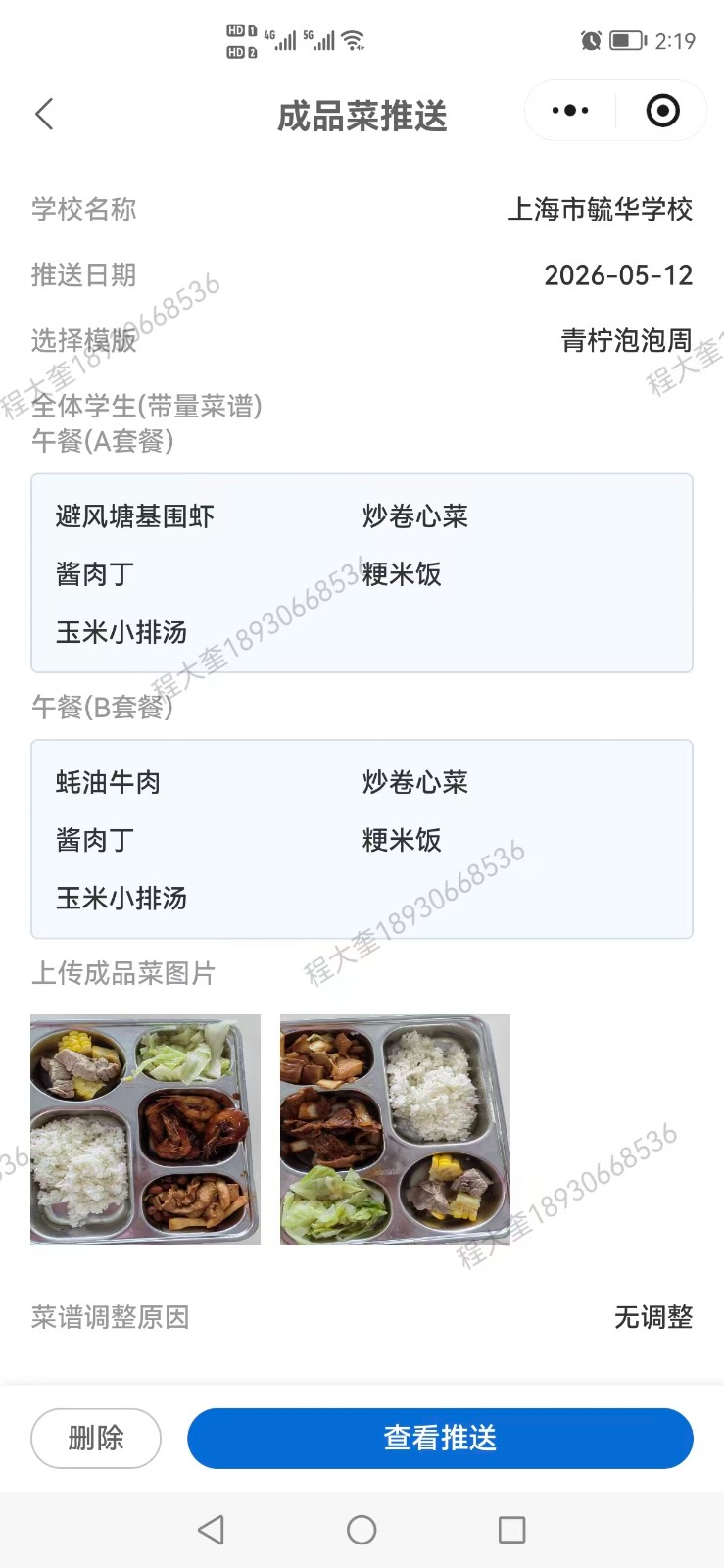Open the first uploaded dish photo

coord(145,1129)
